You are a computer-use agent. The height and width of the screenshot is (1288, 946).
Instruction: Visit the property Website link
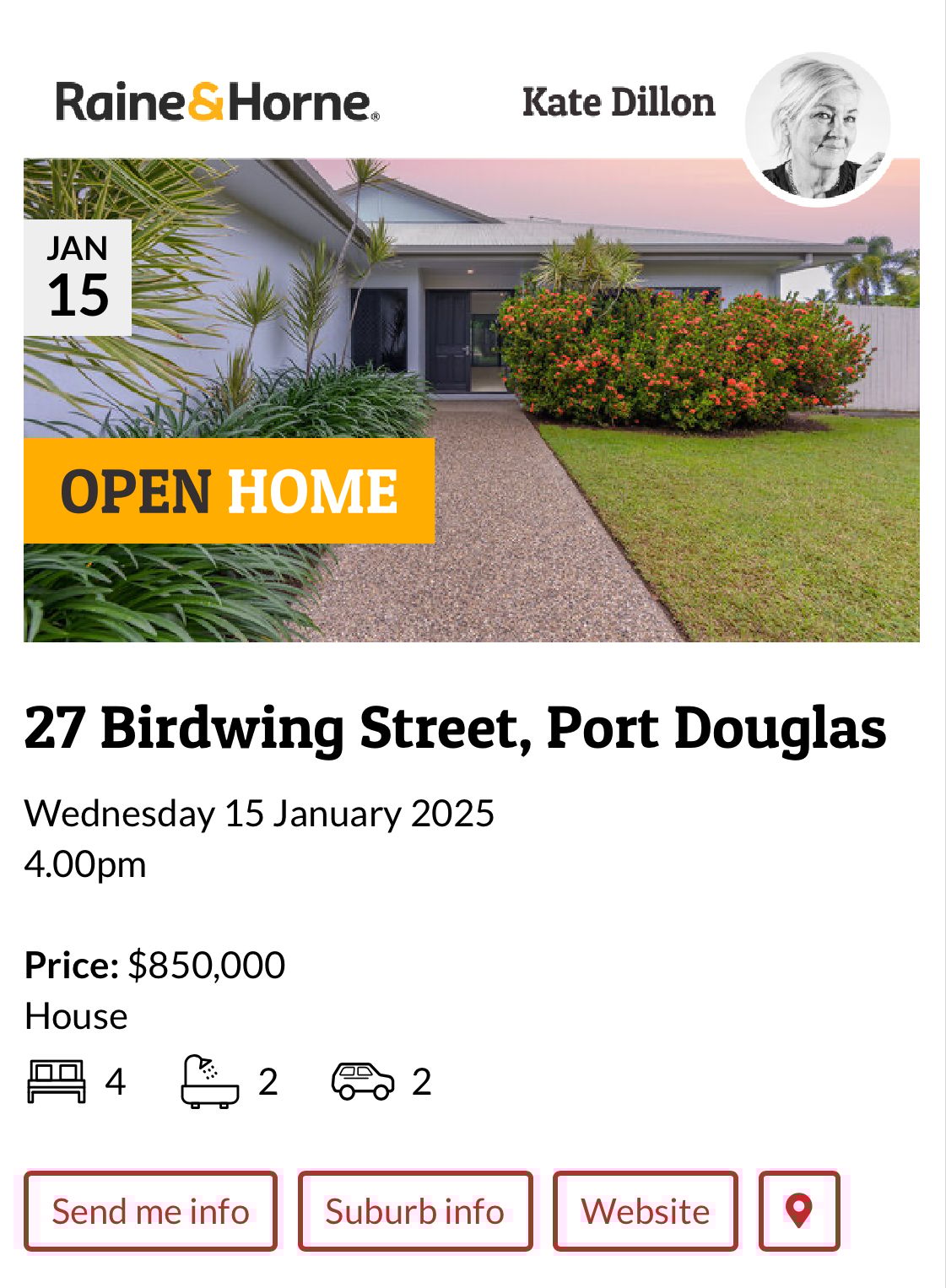645,1211
